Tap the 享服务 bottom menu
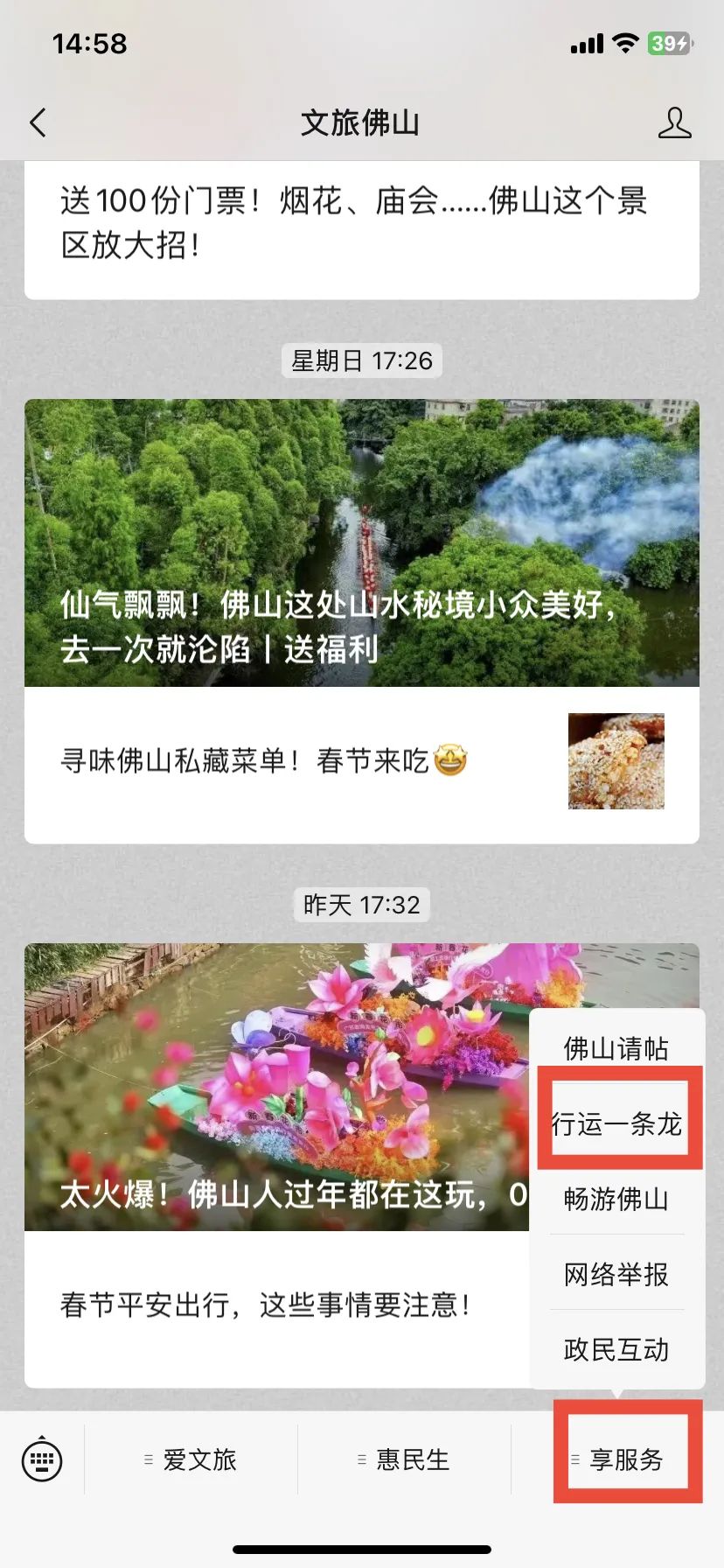Screen dimensions: 724x1568 [x=617, y=1459]
